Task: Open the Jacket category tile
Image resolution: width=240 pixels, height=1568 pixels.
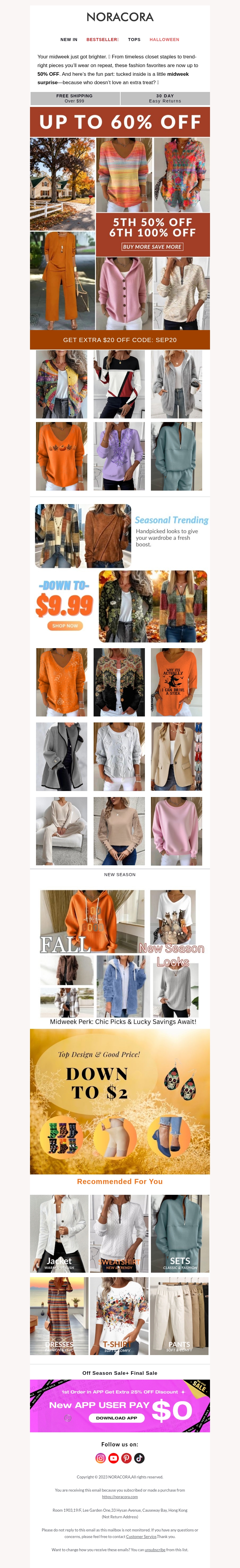Action: tap(59, 1233)
